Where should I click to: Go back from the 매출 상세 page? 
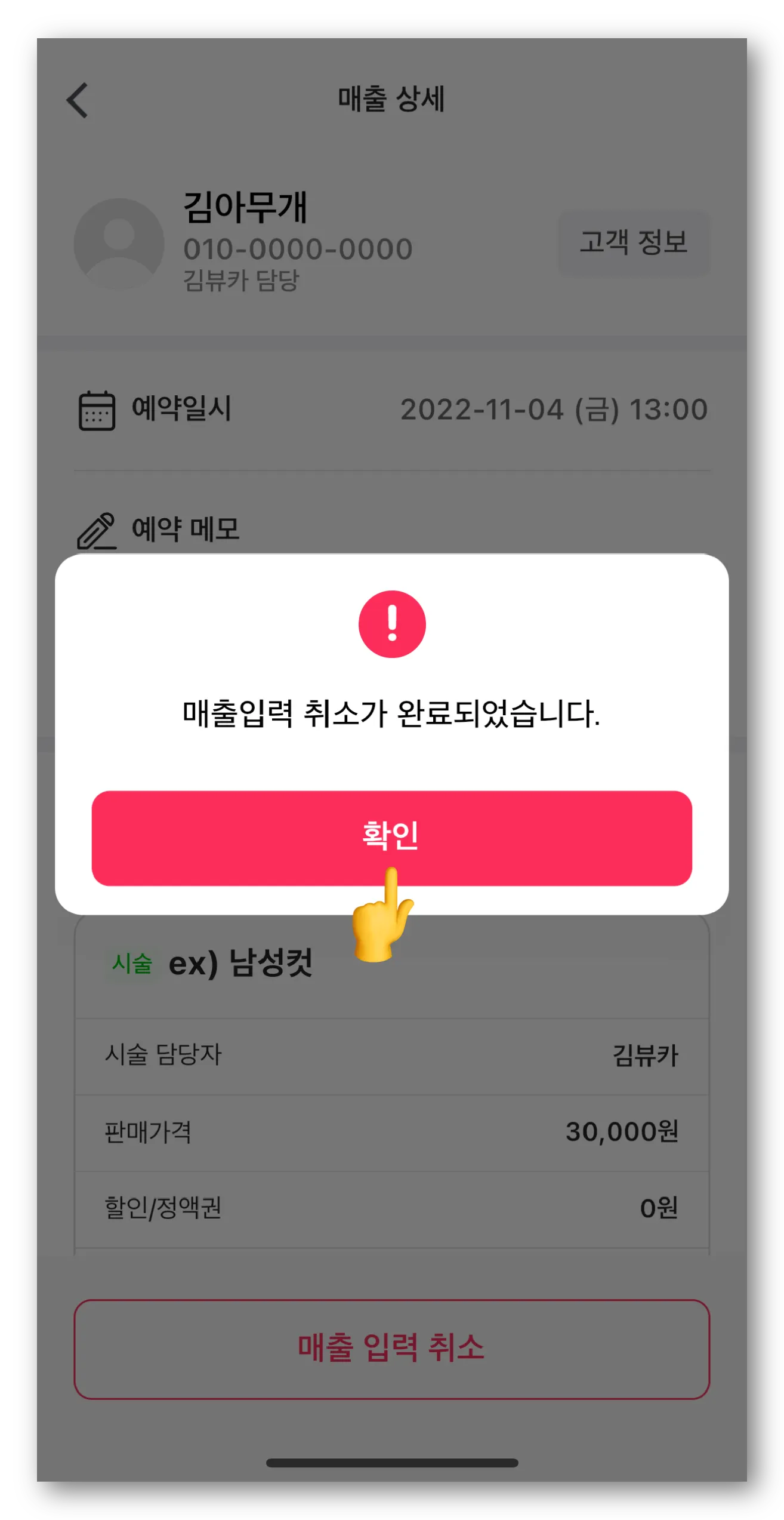(78, 100)
